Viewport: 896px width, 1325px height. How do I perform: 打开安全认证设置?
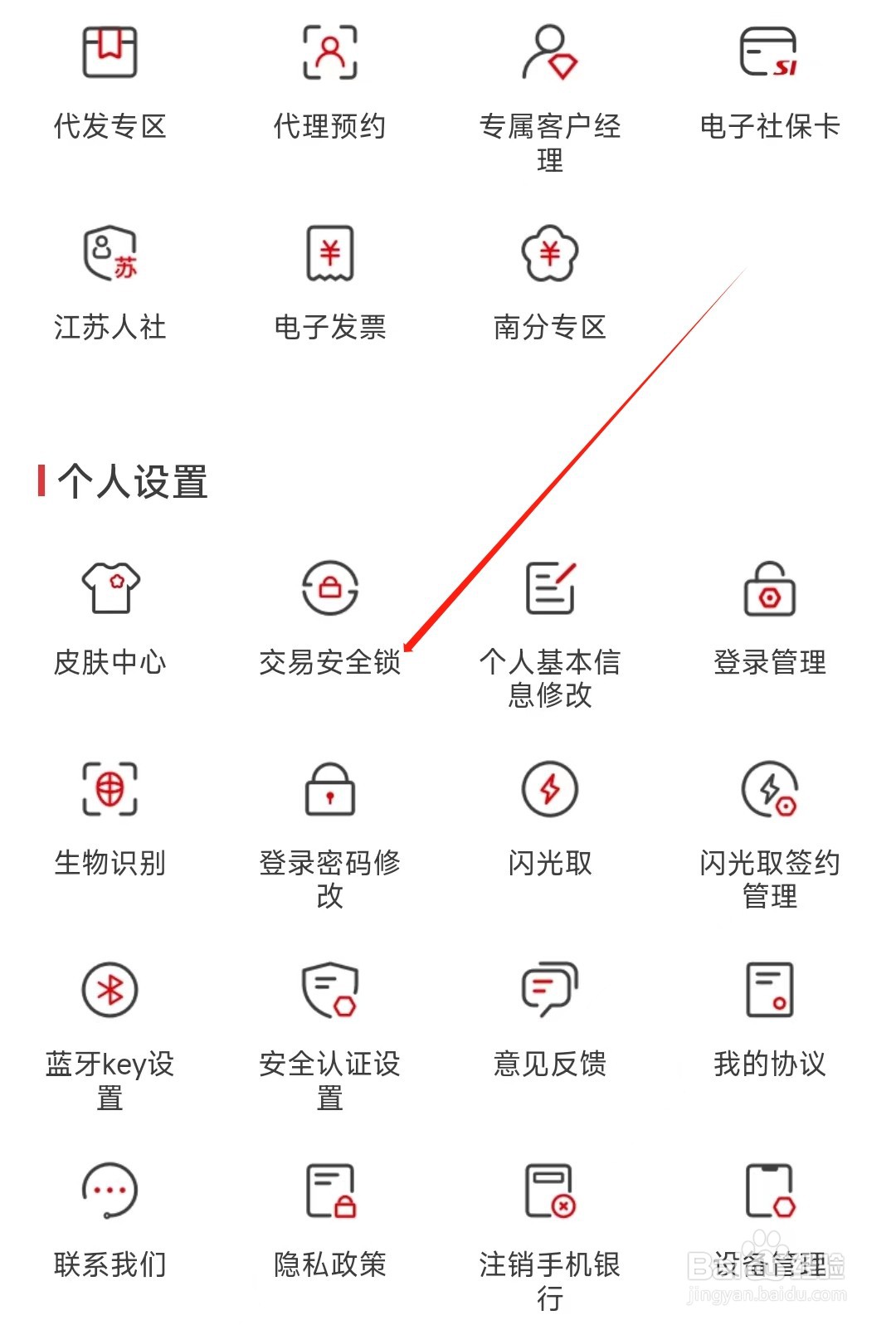point(329,1033)
